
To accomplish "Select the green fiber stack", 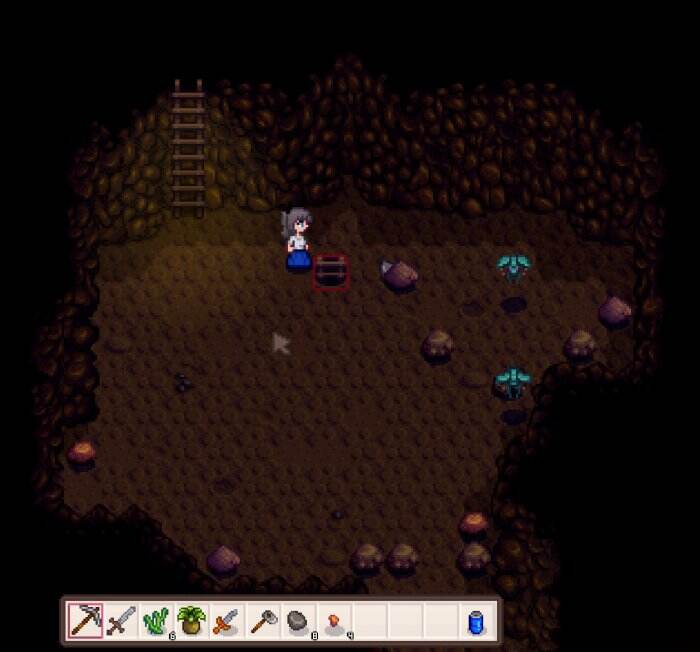I will click(156, 621).
